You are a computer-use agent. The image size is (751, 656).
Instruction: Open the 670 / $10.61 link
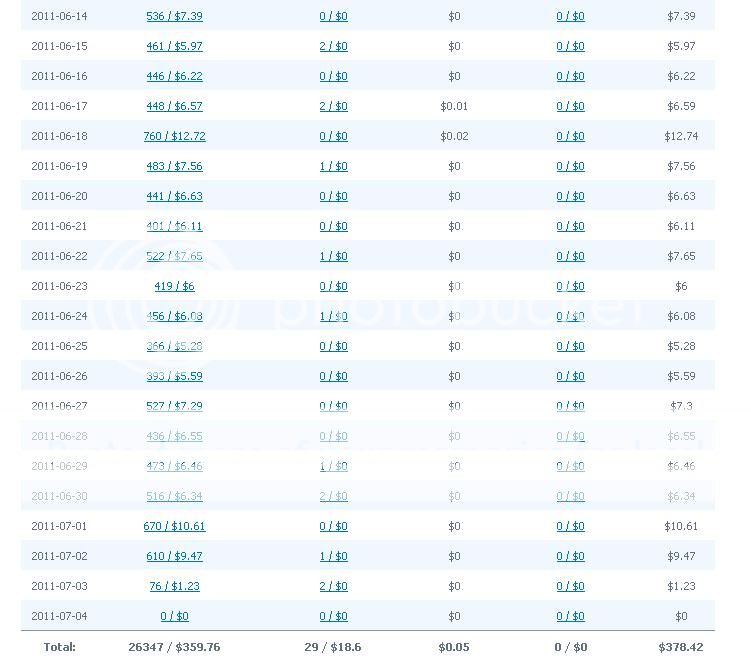click(174, 526)
